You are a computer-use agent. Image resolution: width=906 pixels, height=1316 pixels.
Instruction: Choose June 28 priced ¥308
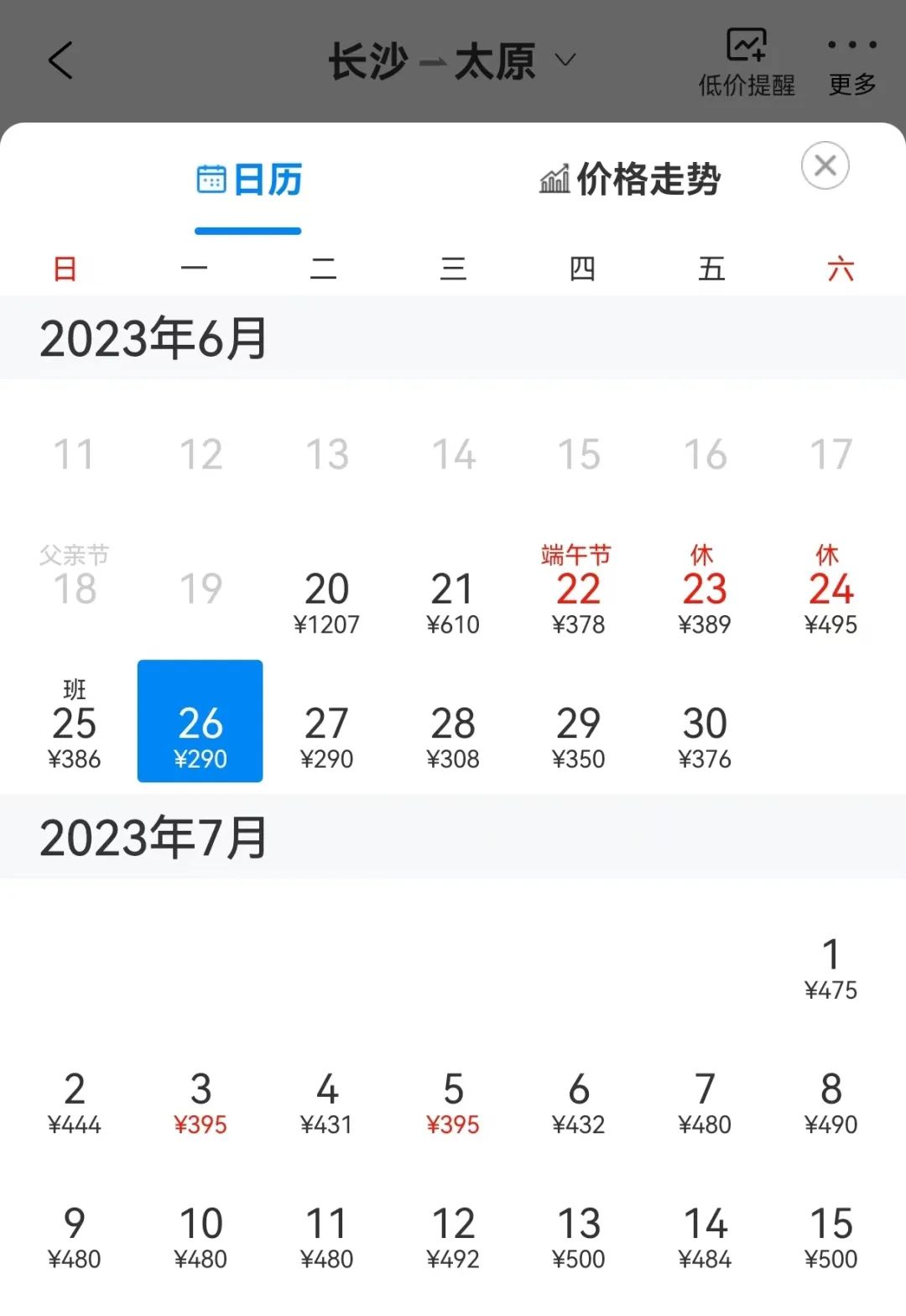coord(453,735)
